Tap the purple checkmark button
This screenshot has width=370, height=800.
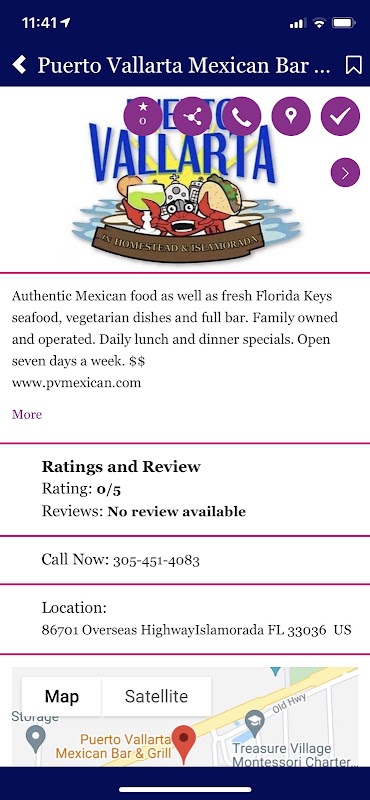click(340, 116)
